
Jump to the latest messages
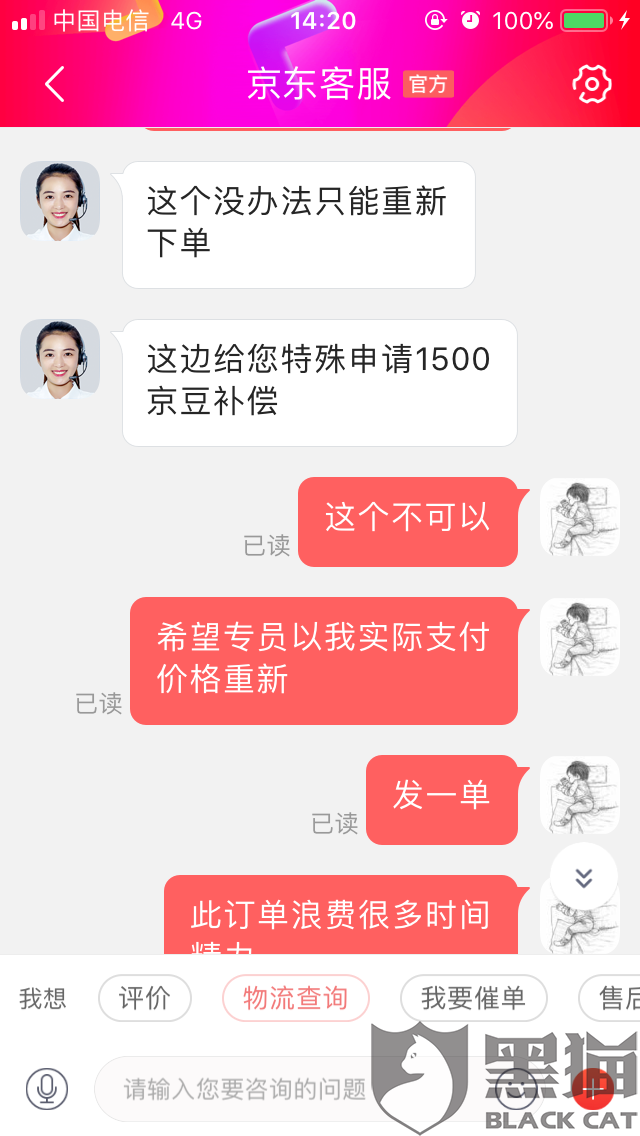click(x=584, y=878)
